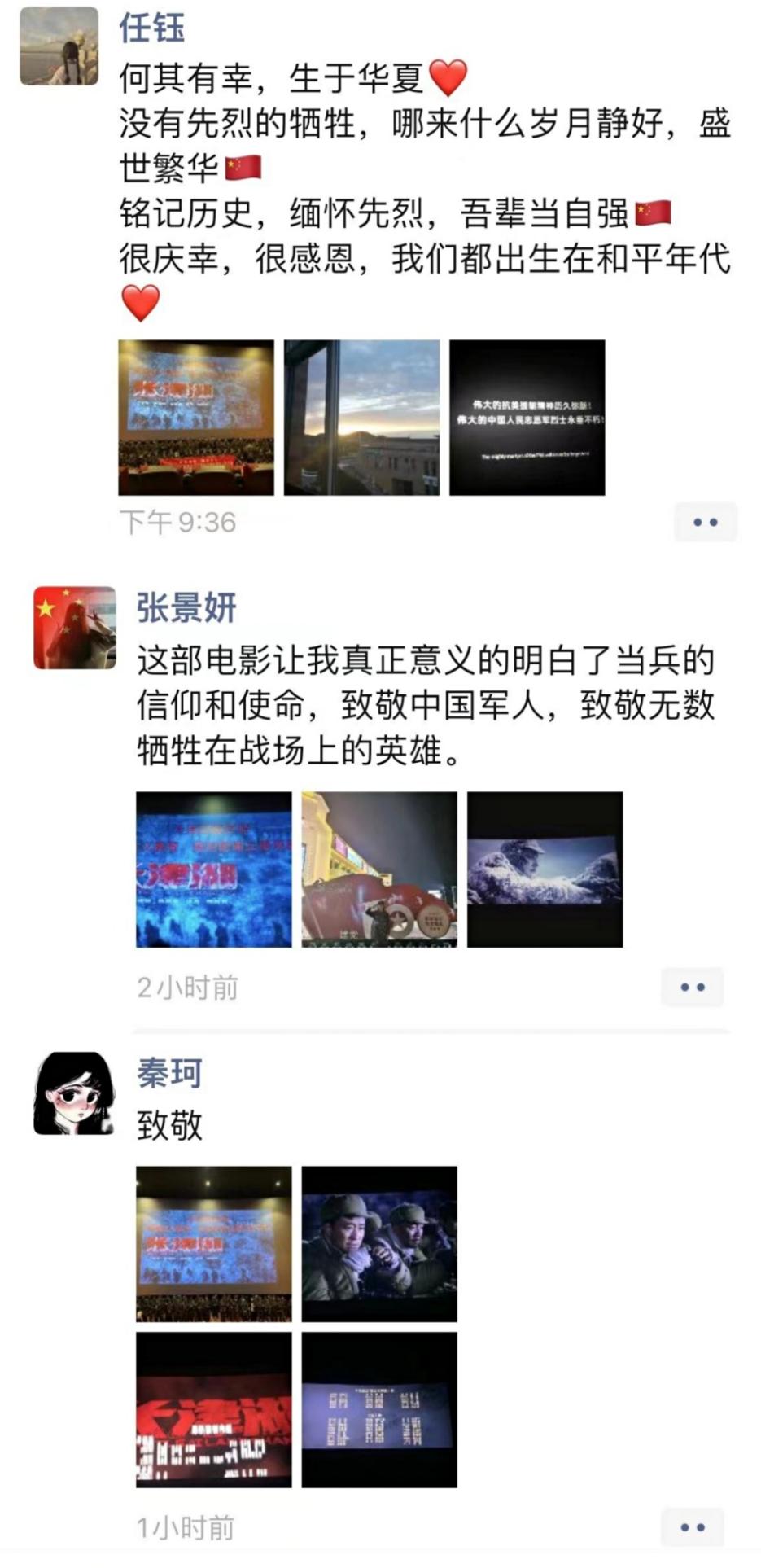Viewport: 761px width, 1568px height.
Task: Open like/comment menu on 张景妍's post
Action: pyautogui.click(x=692, y=987)
